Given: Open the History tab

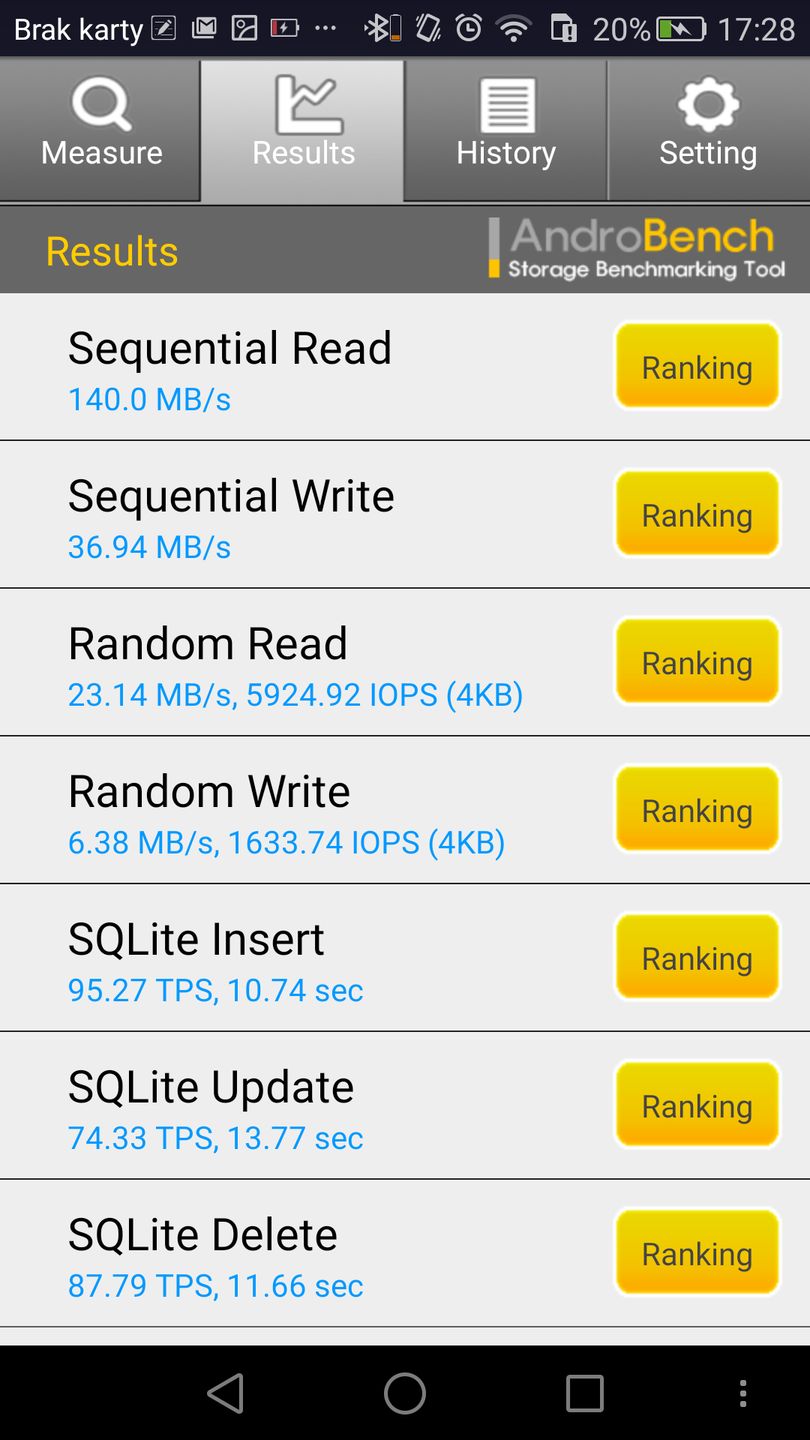Looking at the screenshot, I should click(x=506, y=129).
